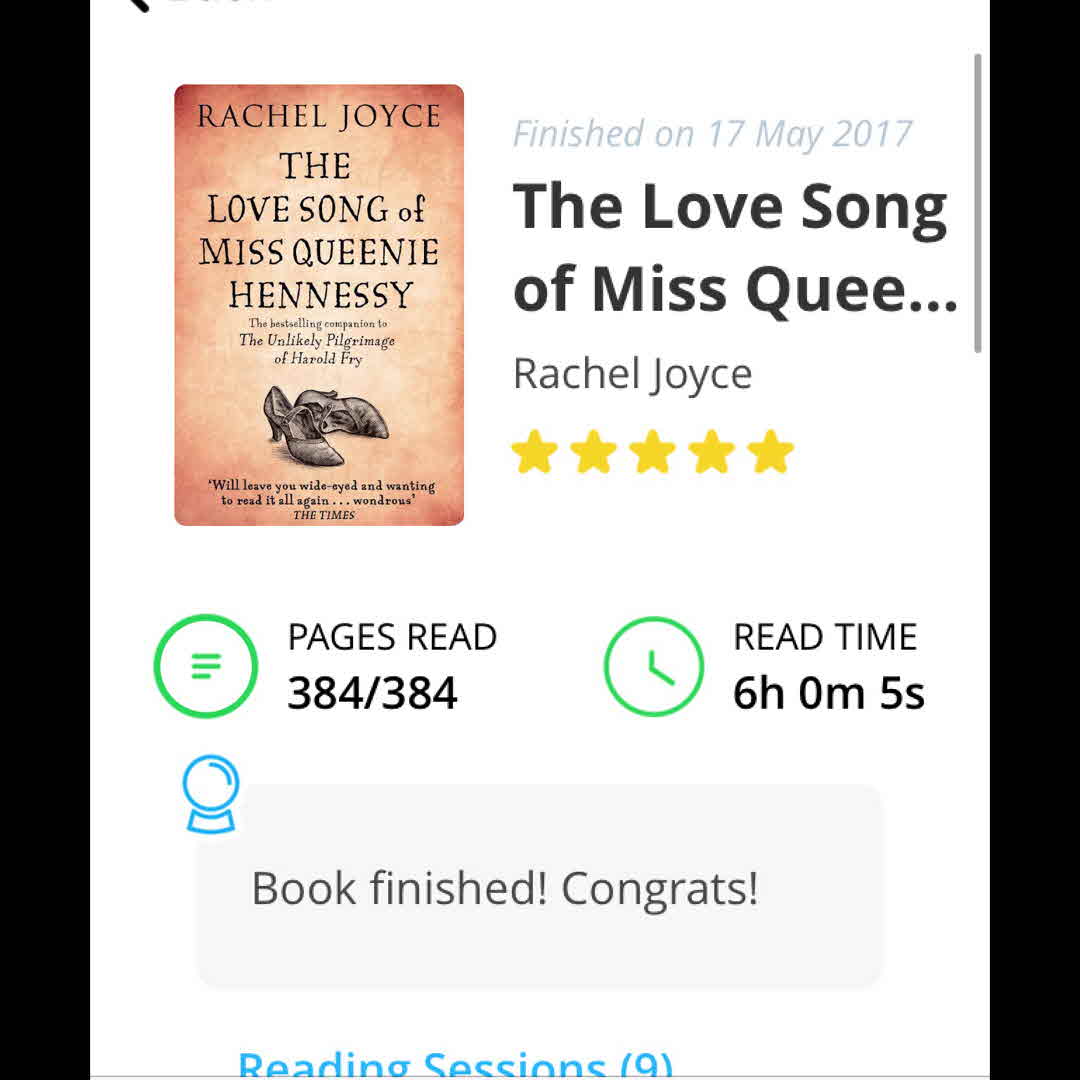
Task: Open the book cover image
Action: pyautogui.click(x=319, y=305)
